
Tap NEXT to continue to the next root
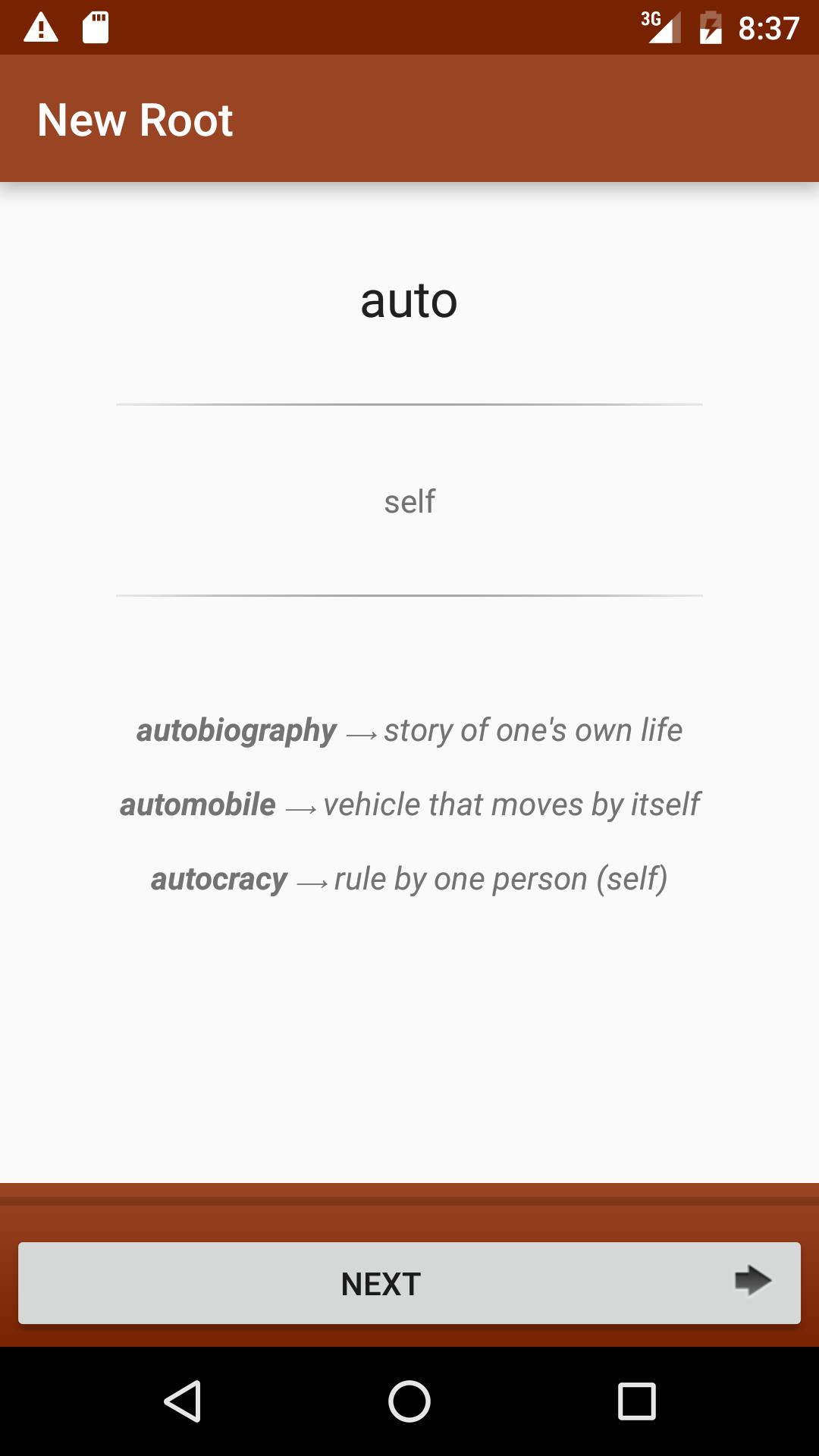[409, 1283]
